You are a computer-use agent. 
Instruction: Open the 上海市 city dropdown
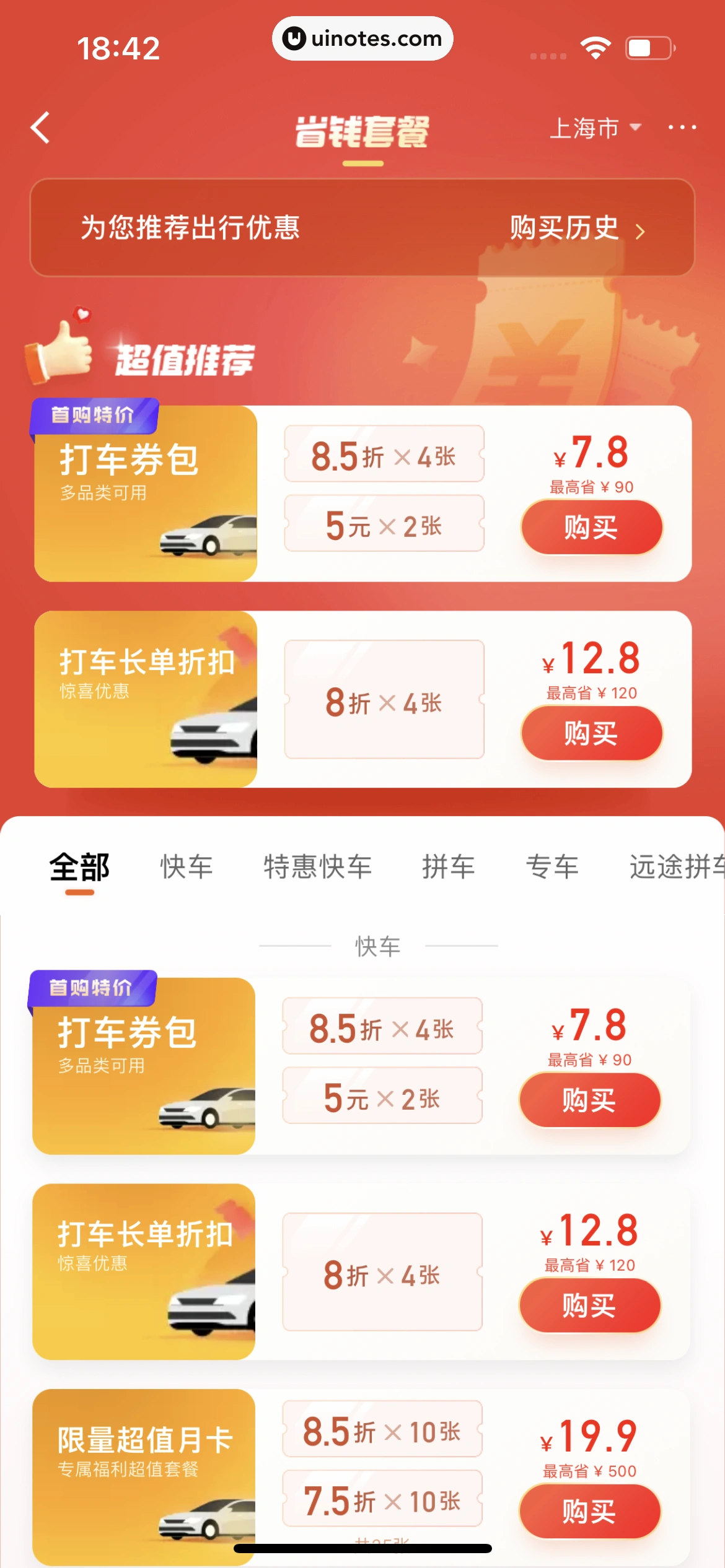(x=595, y=128)
